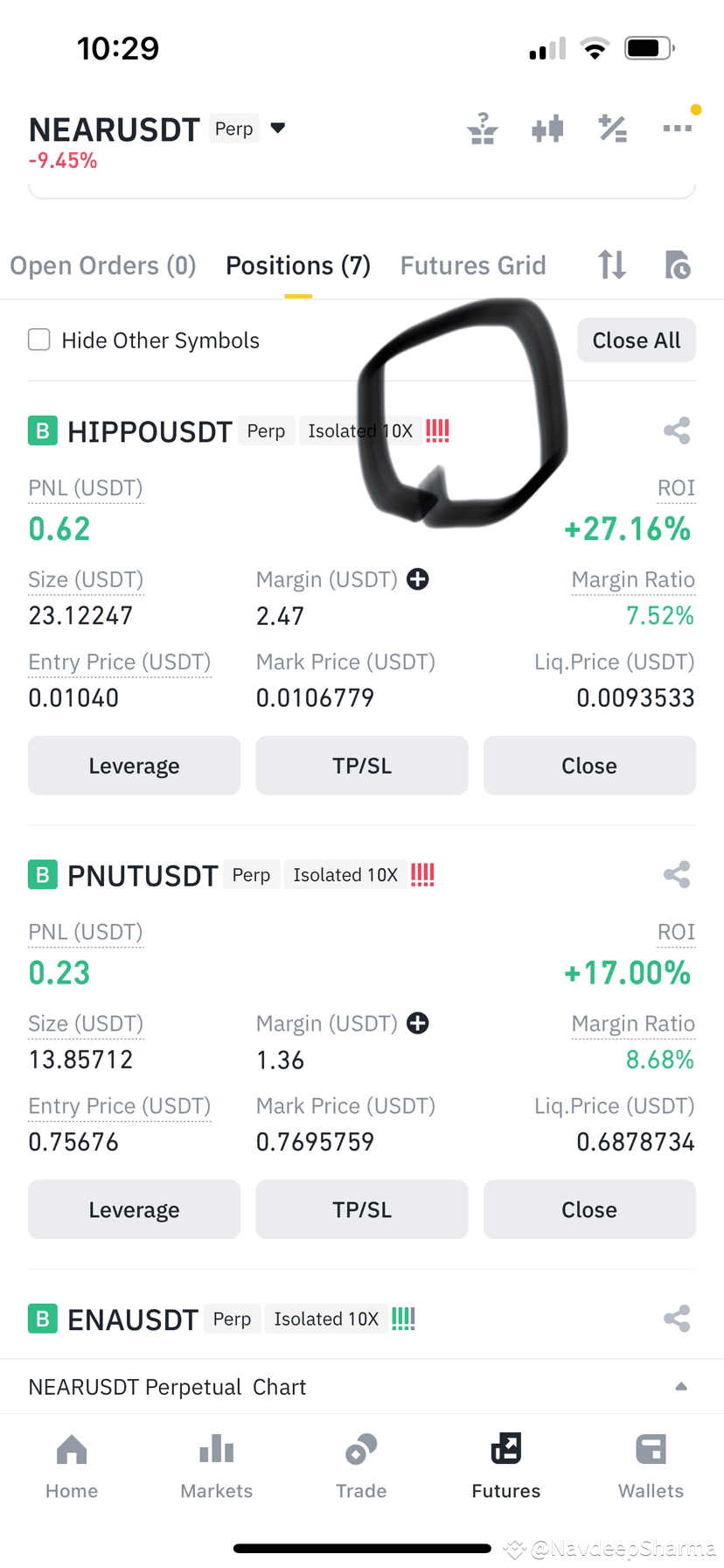
Task: Tap the sort arrows icon beside Futures Grid
Action: pos(611,265)
